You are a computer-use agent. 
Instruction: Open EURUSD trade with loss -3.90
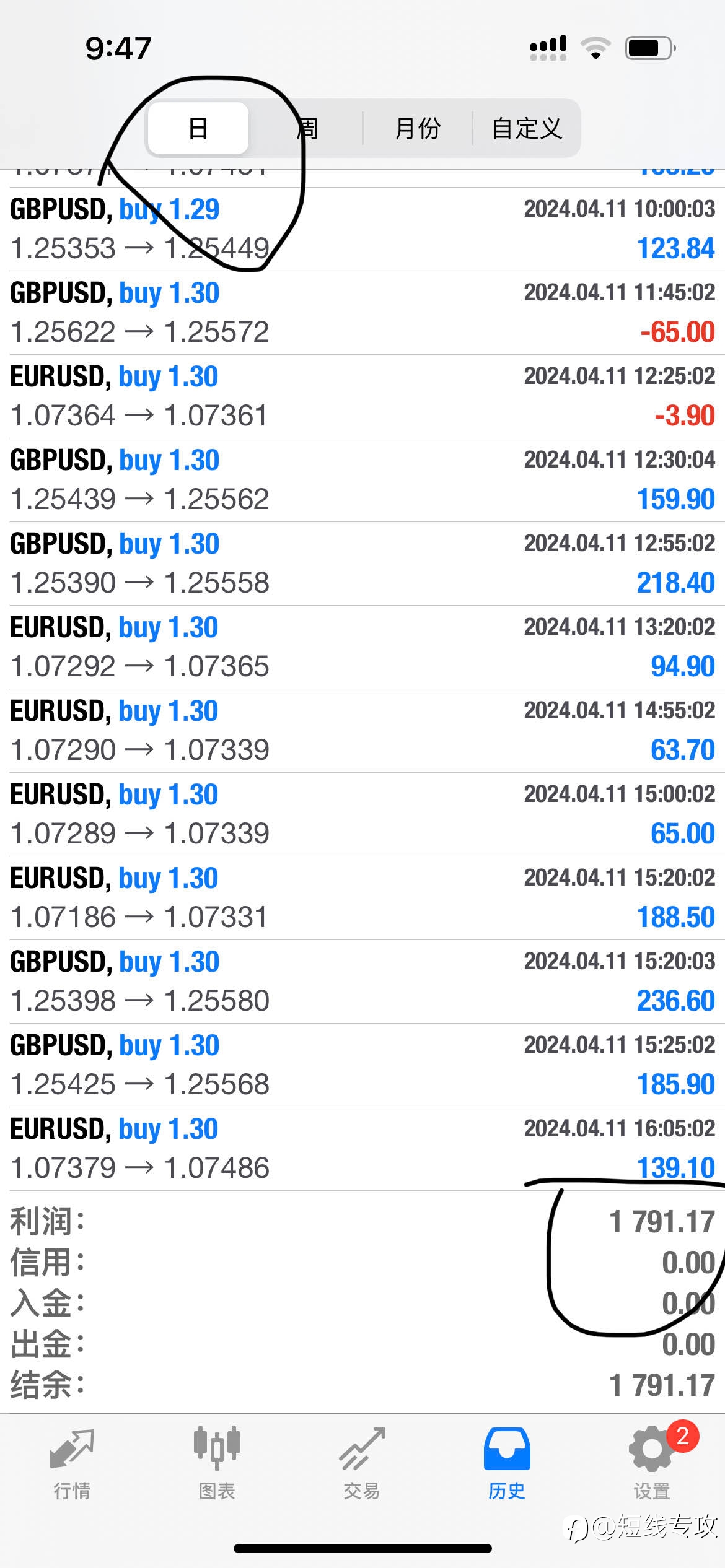(x=362, y=396)
